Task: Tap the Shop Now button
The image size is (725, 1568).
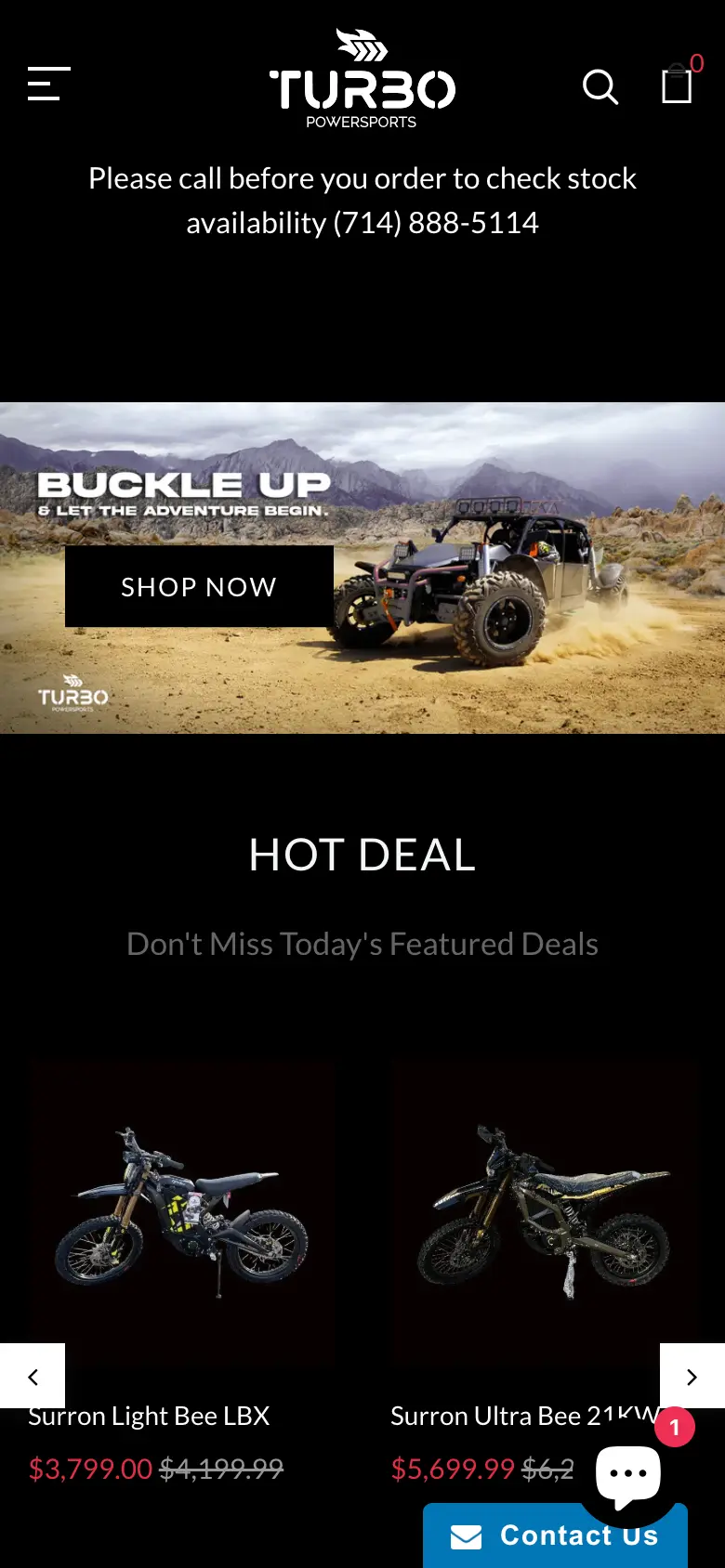Action: point(199,586)
